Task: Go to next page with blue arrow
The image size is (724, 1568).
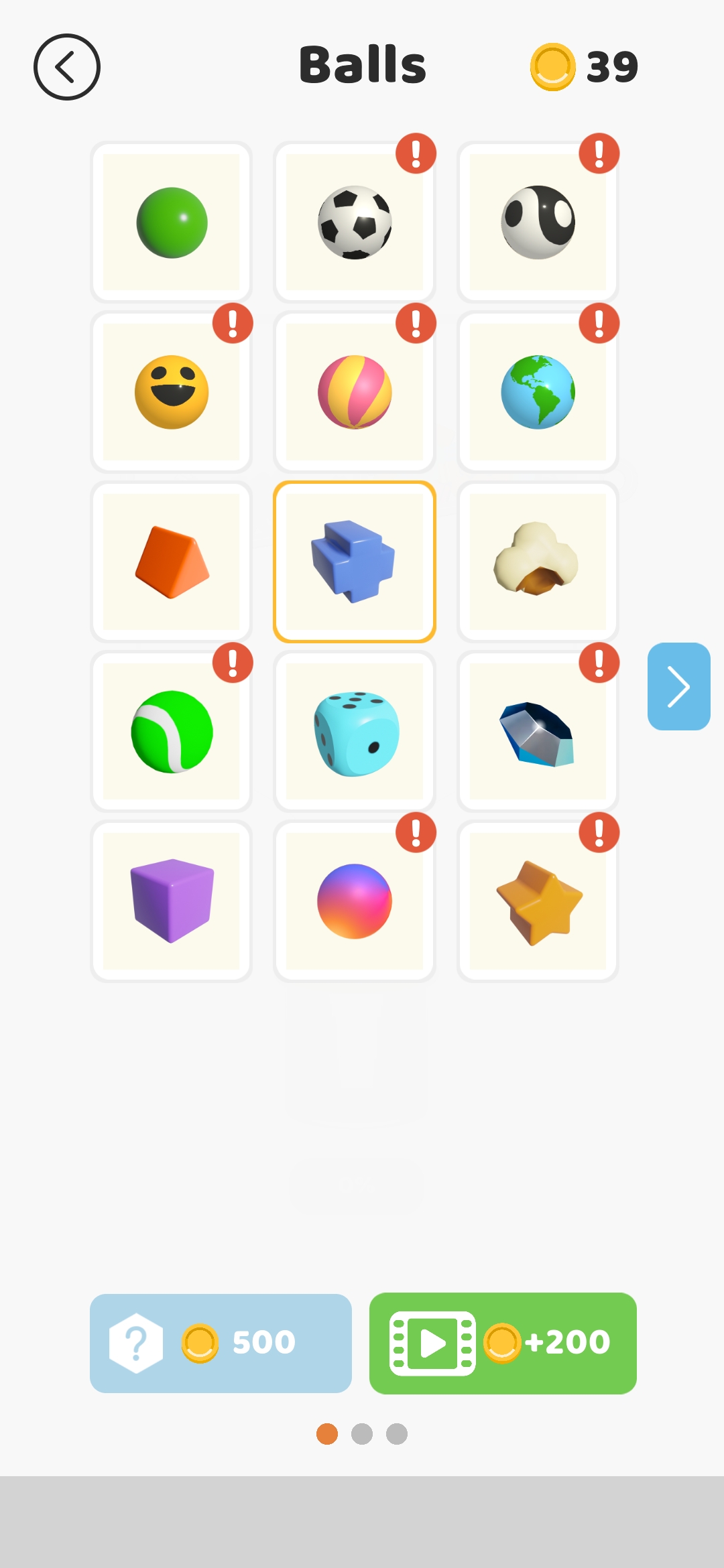Action: coord(678,686)
